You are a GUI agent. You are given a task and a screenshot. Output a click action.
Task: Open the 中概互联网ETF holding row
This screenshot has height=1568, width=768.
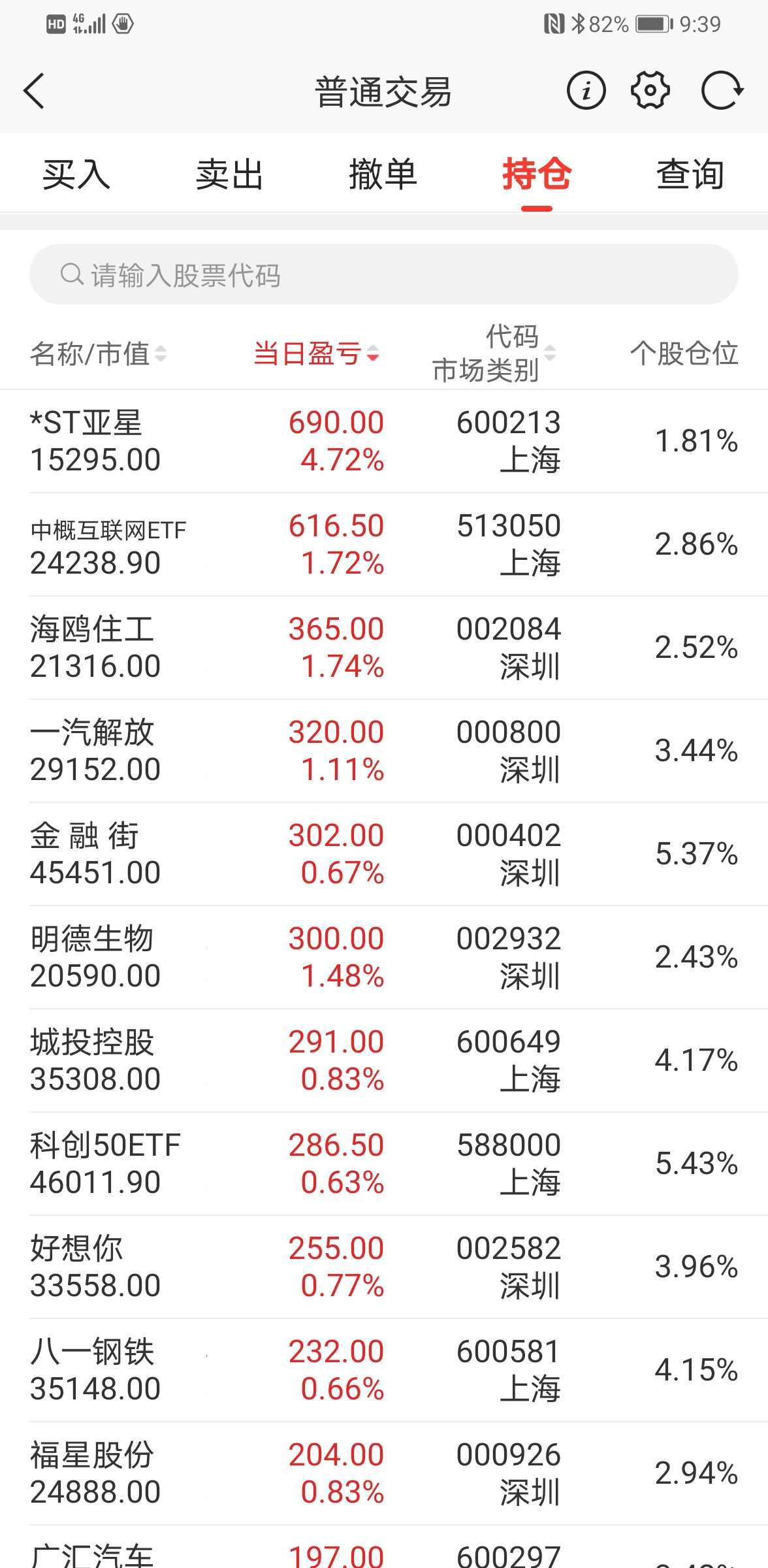(x=384, y=544)
